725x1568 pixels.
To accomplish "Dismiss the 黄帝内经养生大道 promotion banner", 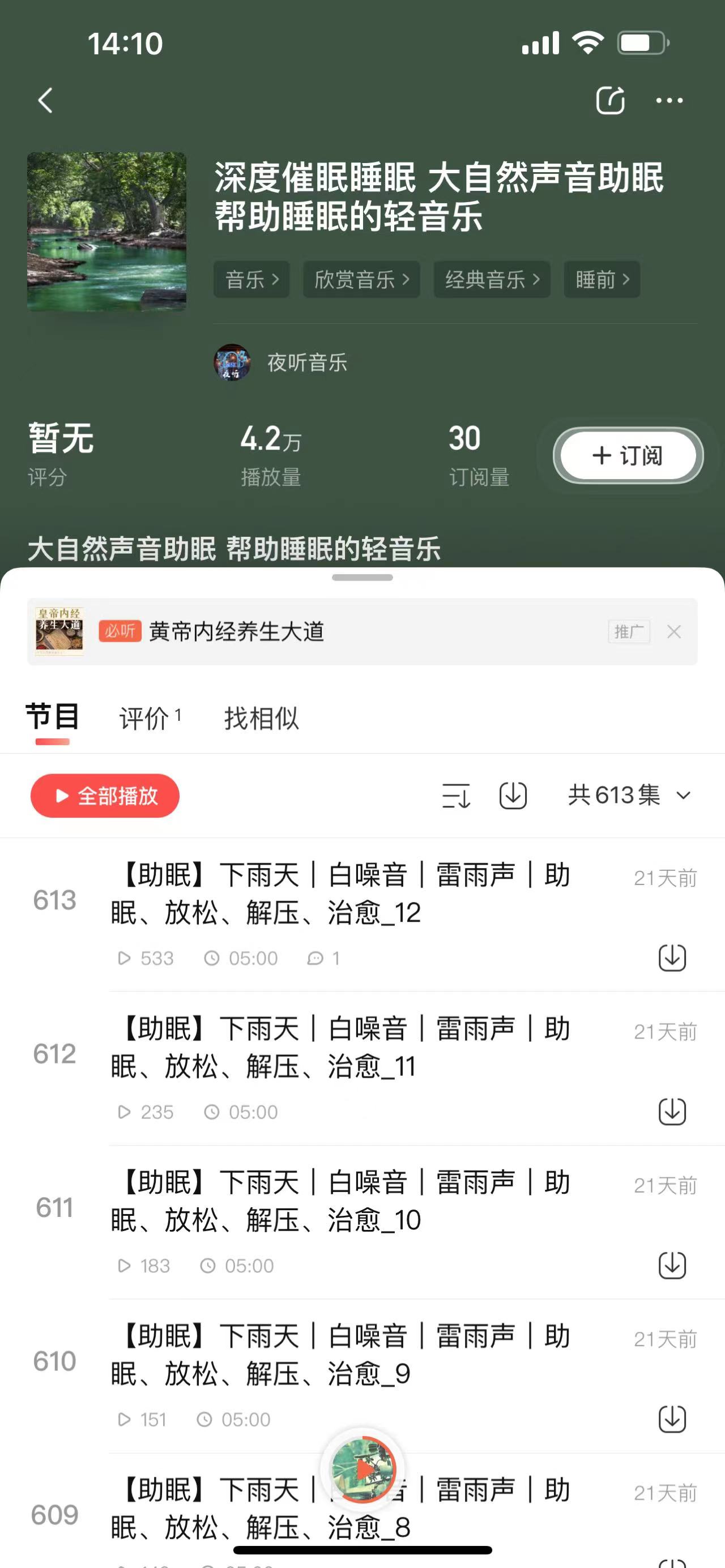I will coord(673,632).
